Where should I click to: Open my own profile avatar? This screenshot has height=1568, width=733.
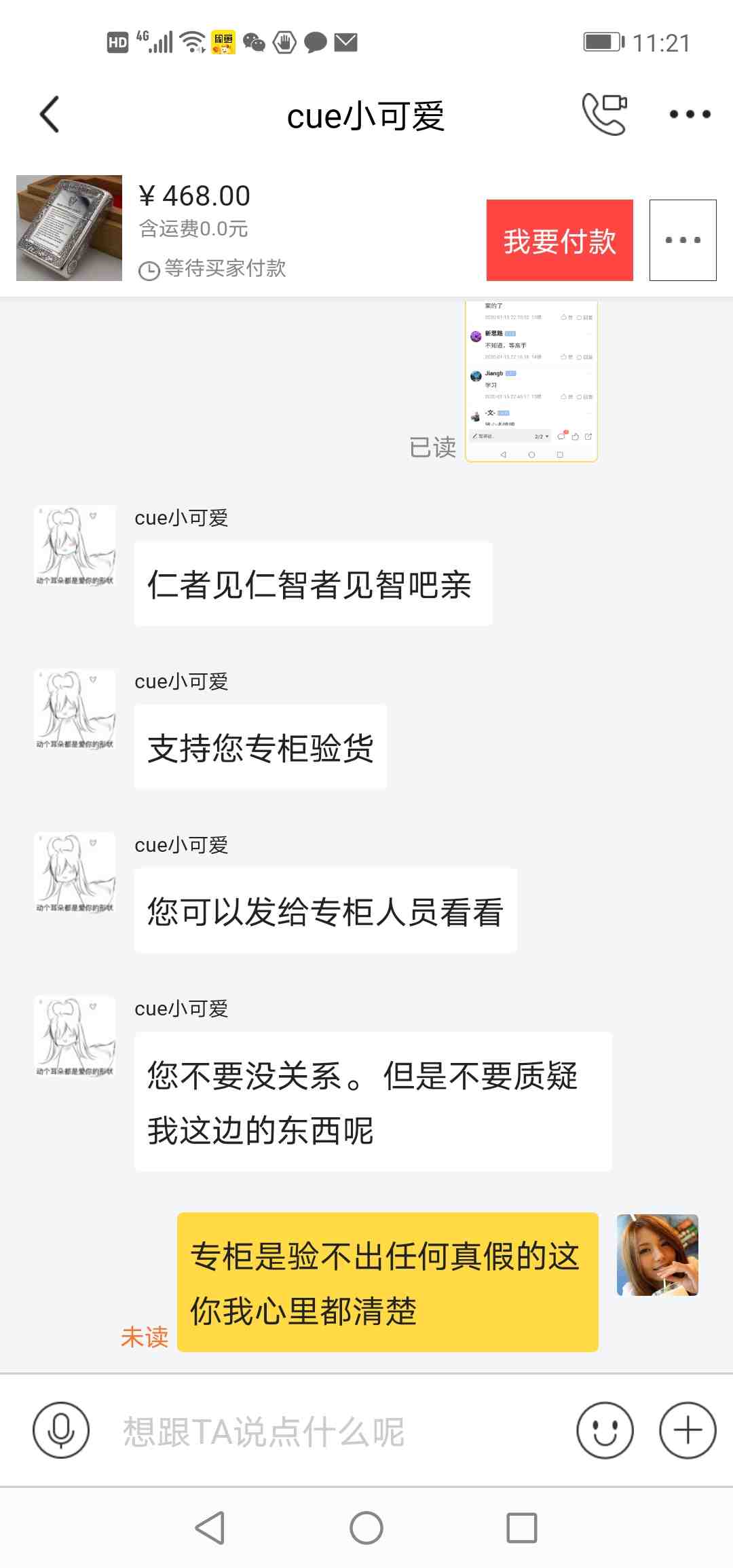coord(657,1255)
